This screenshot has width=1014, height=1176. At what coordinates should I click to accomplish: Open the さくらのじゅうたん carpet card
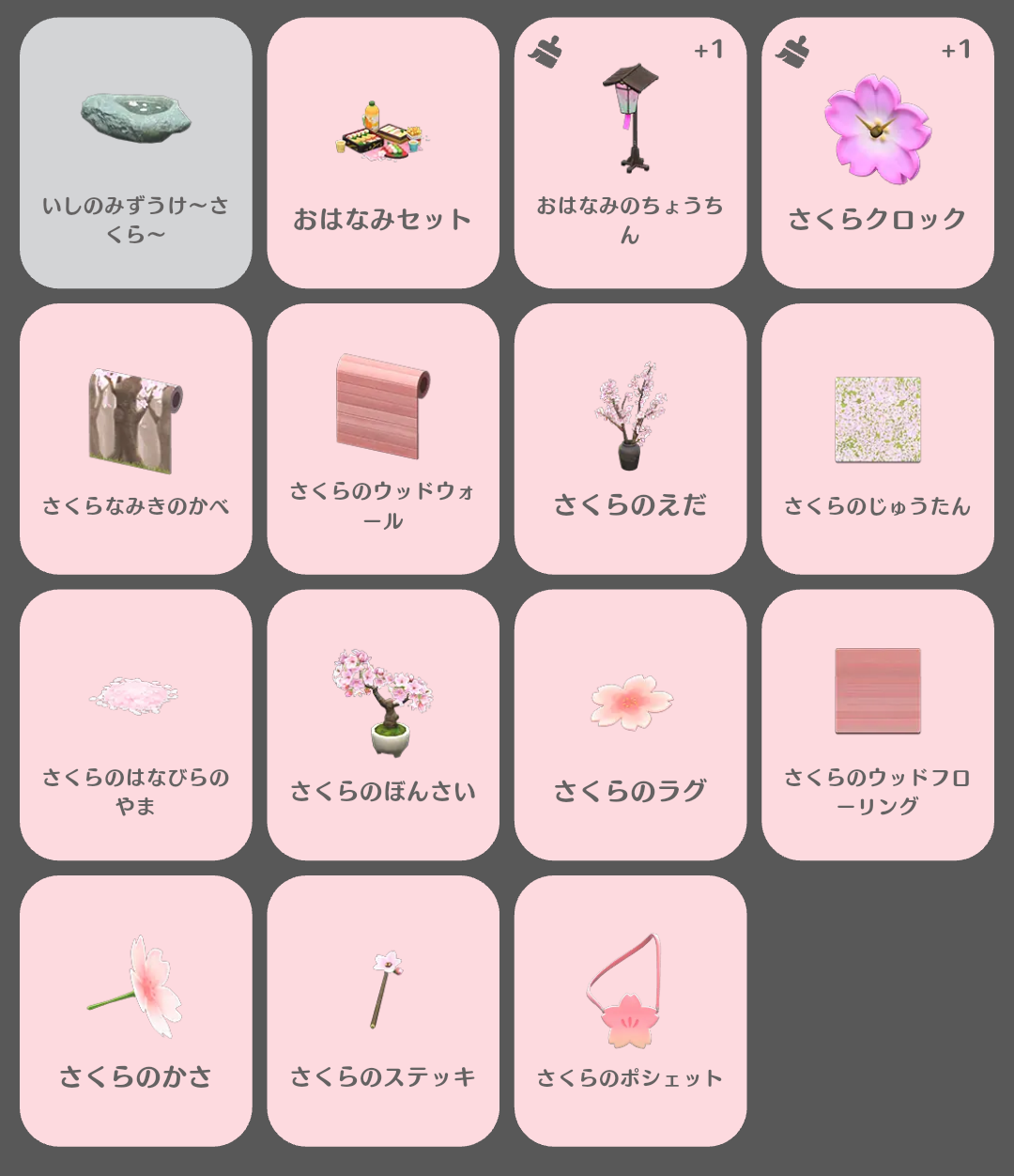877,439
